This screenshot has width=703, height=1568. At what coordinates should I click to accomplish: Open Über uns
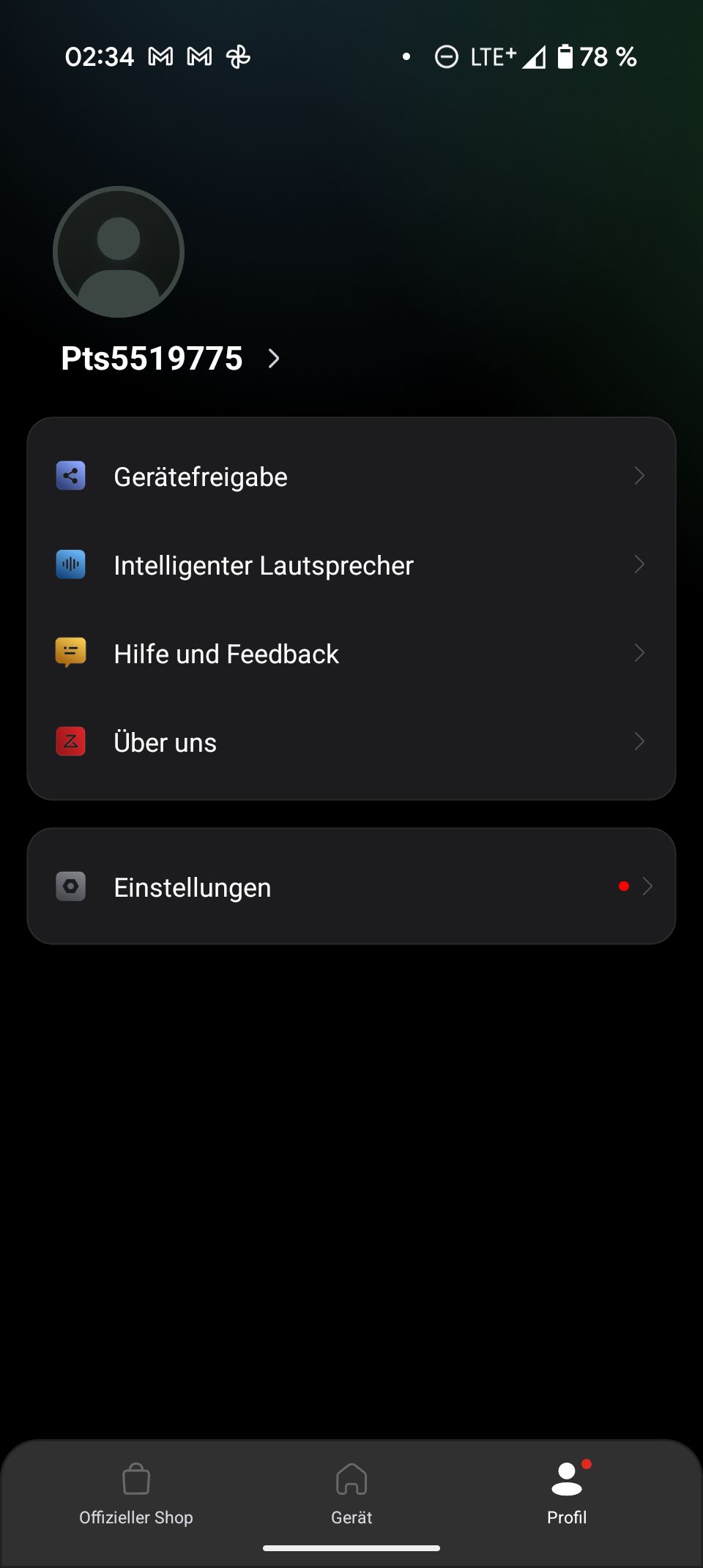coord(351,742)
